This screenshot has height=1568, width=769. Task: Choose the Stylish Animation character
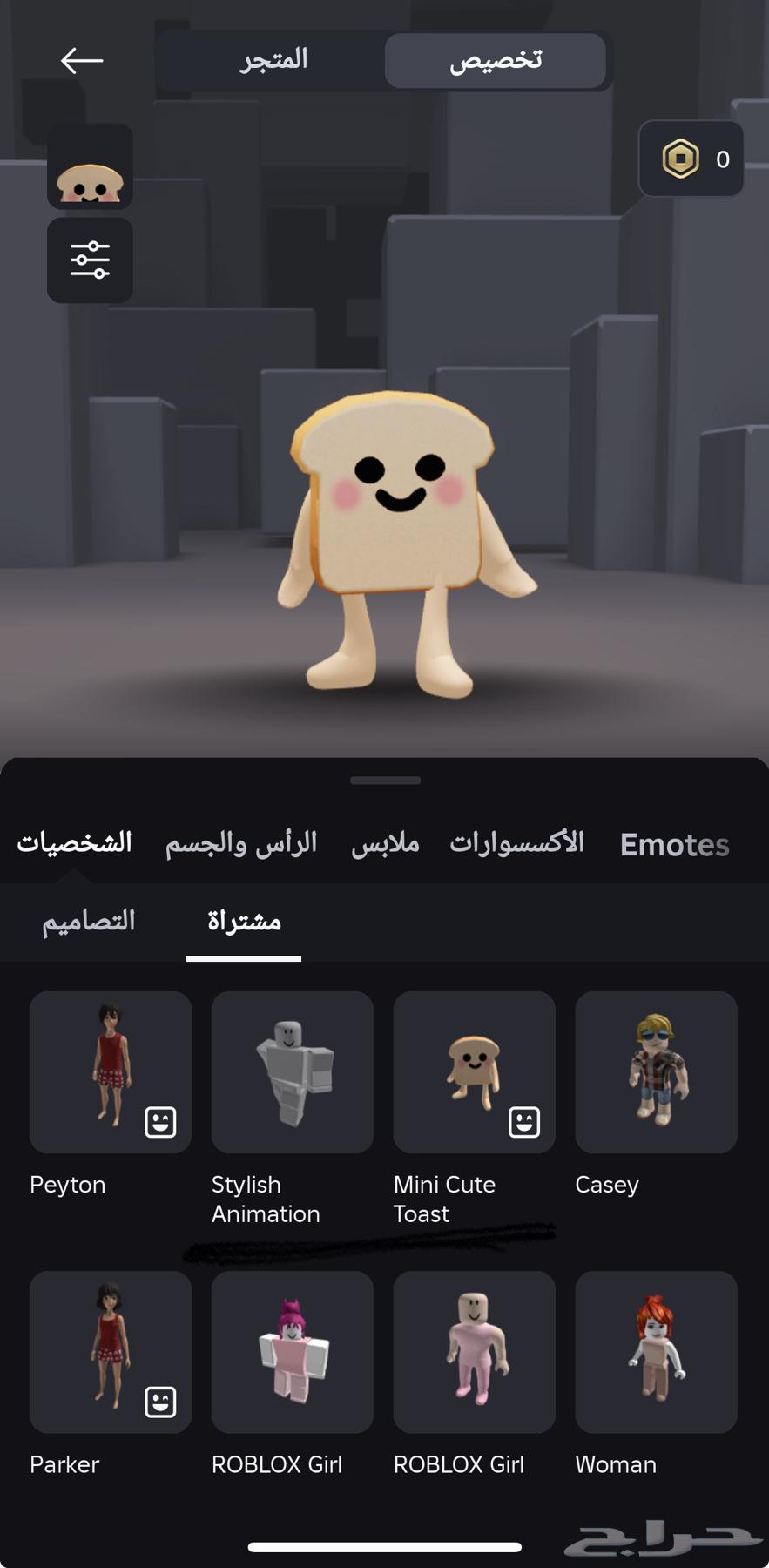[293, 1072]
